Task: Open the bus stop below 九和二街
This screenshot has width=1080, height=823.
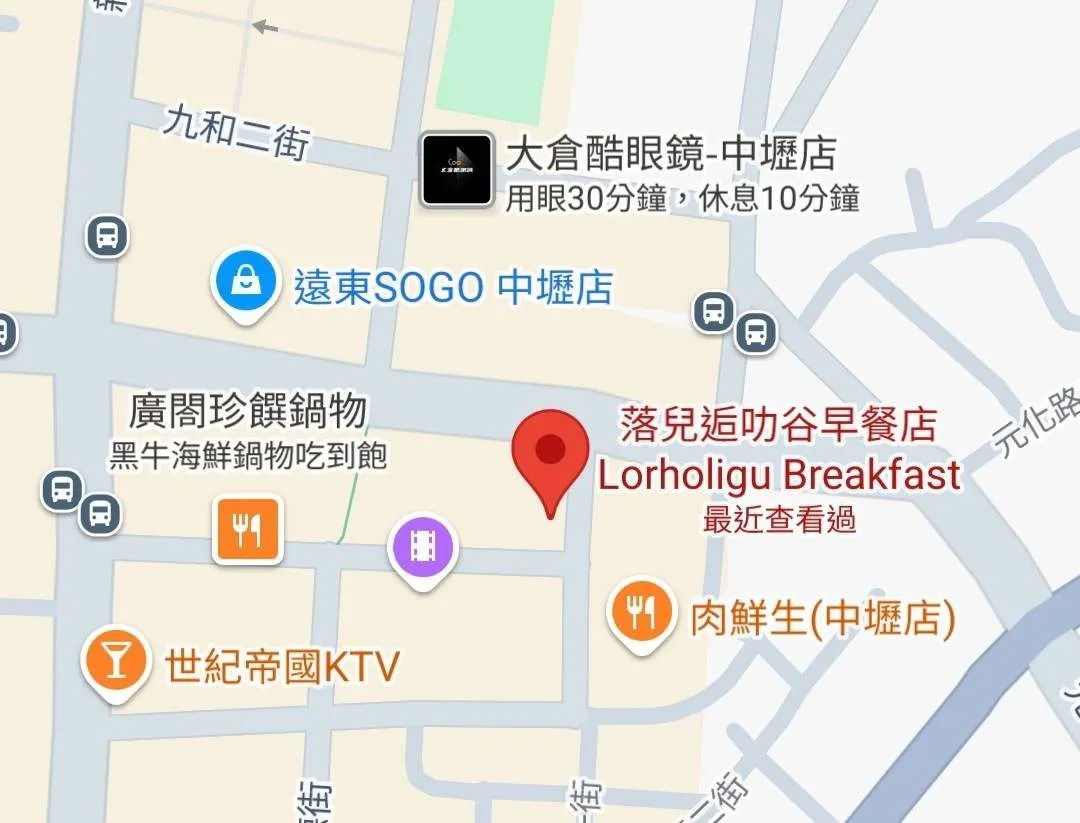Action: point(106,237)
